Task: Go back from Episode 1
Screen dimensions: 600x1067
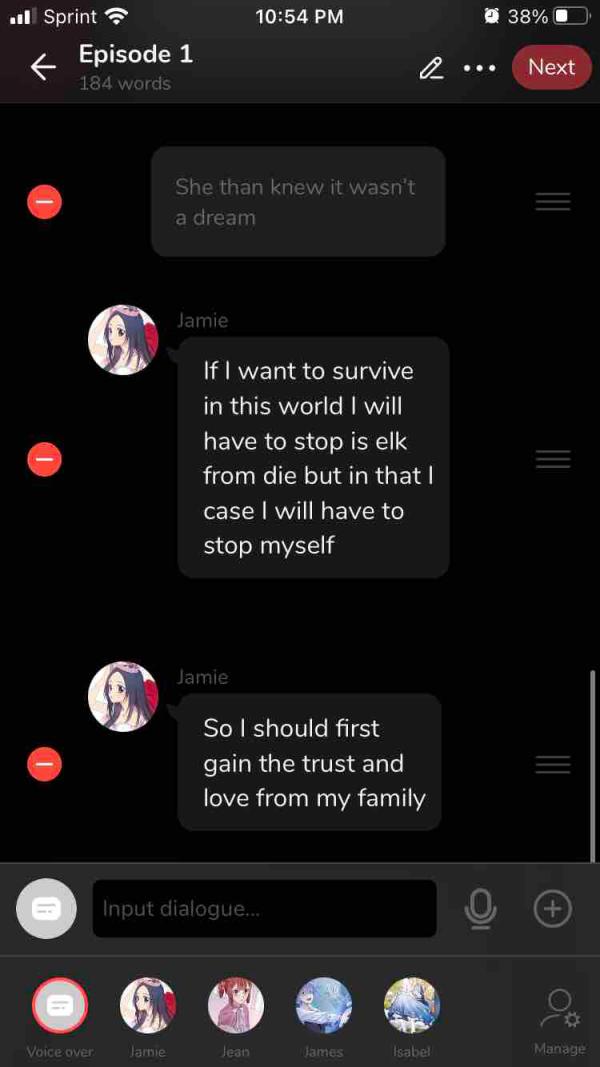Action: (43, 67)
